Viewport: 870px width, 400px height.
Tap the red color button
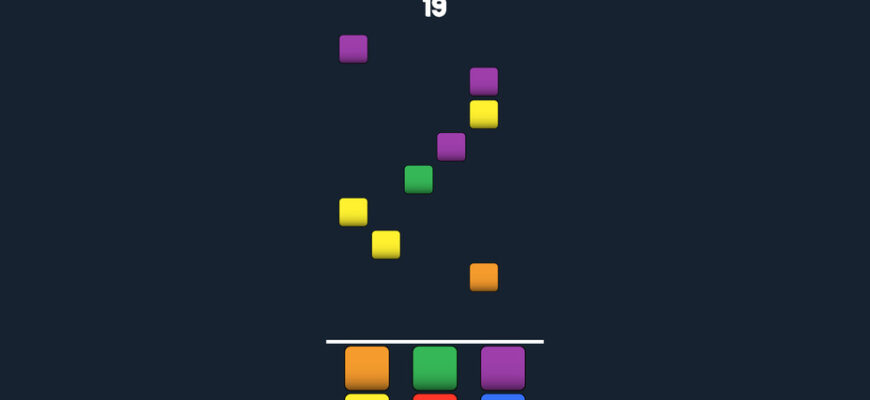pyautogui.click(x=435, y=396)
